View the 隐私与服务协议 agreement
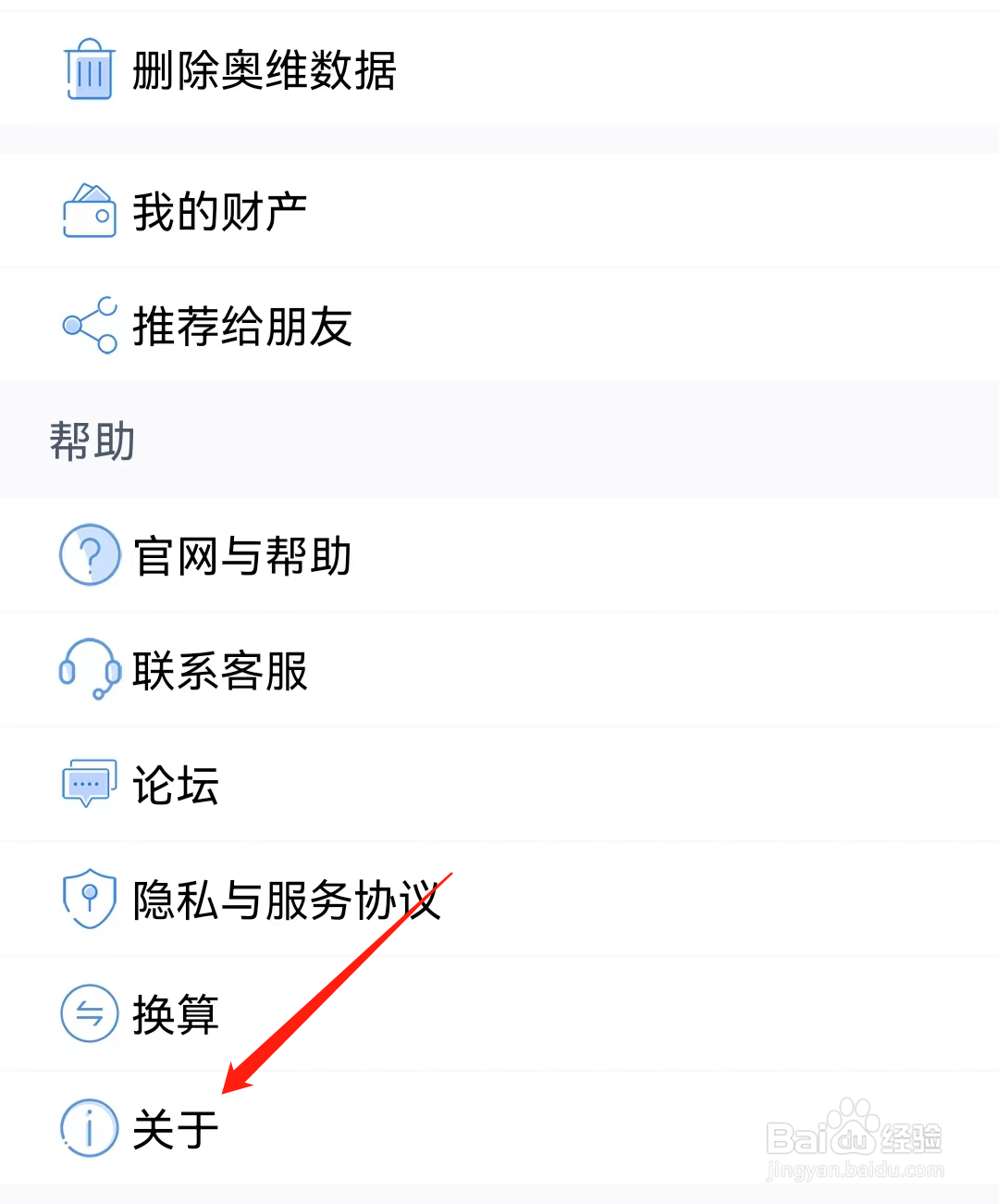Image resolution: width=999 pixels, height=1204 pixels. 287,899
